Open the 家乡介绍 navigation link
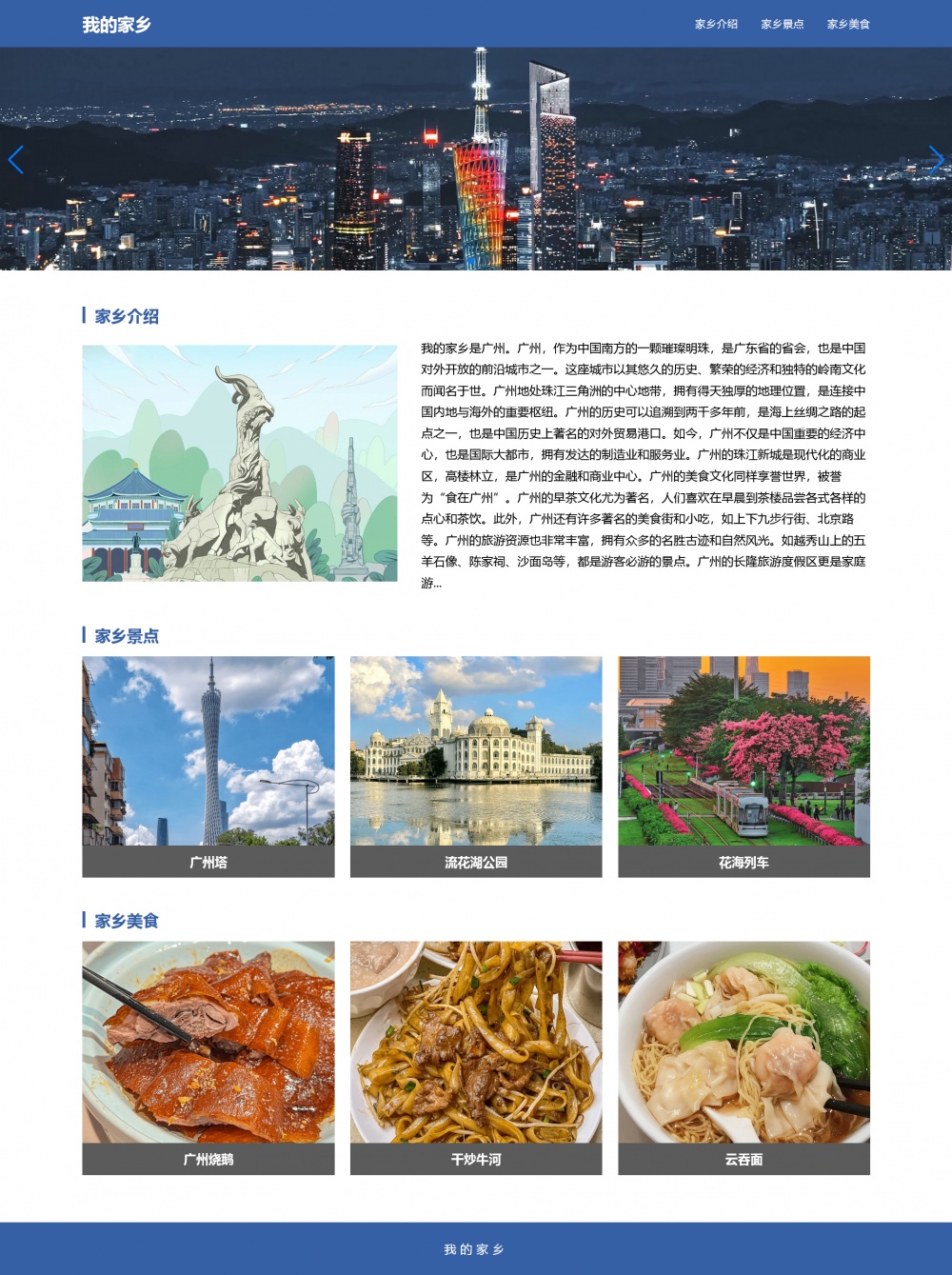 (716, 24)
